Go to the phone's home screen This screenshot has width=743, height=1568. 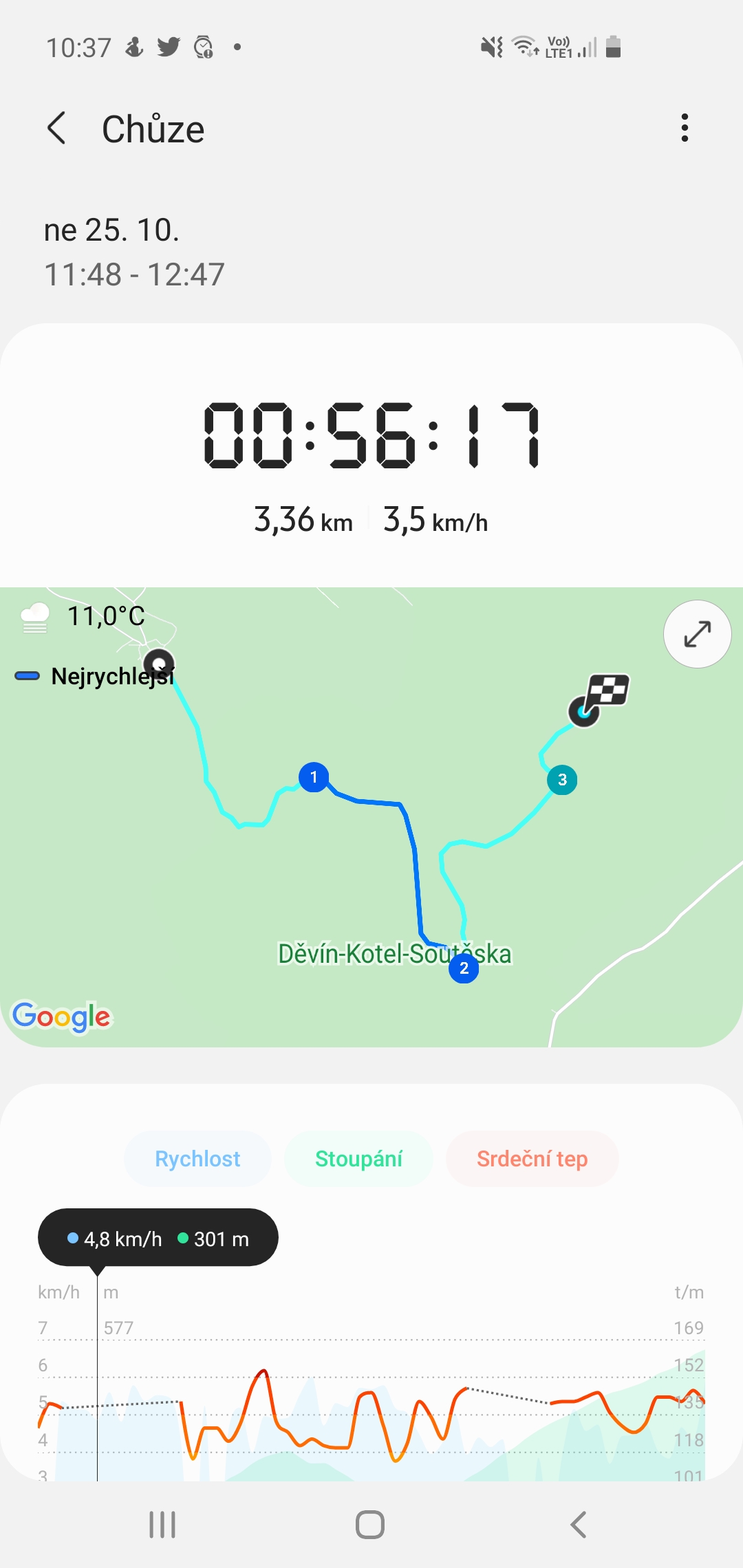370,1524
